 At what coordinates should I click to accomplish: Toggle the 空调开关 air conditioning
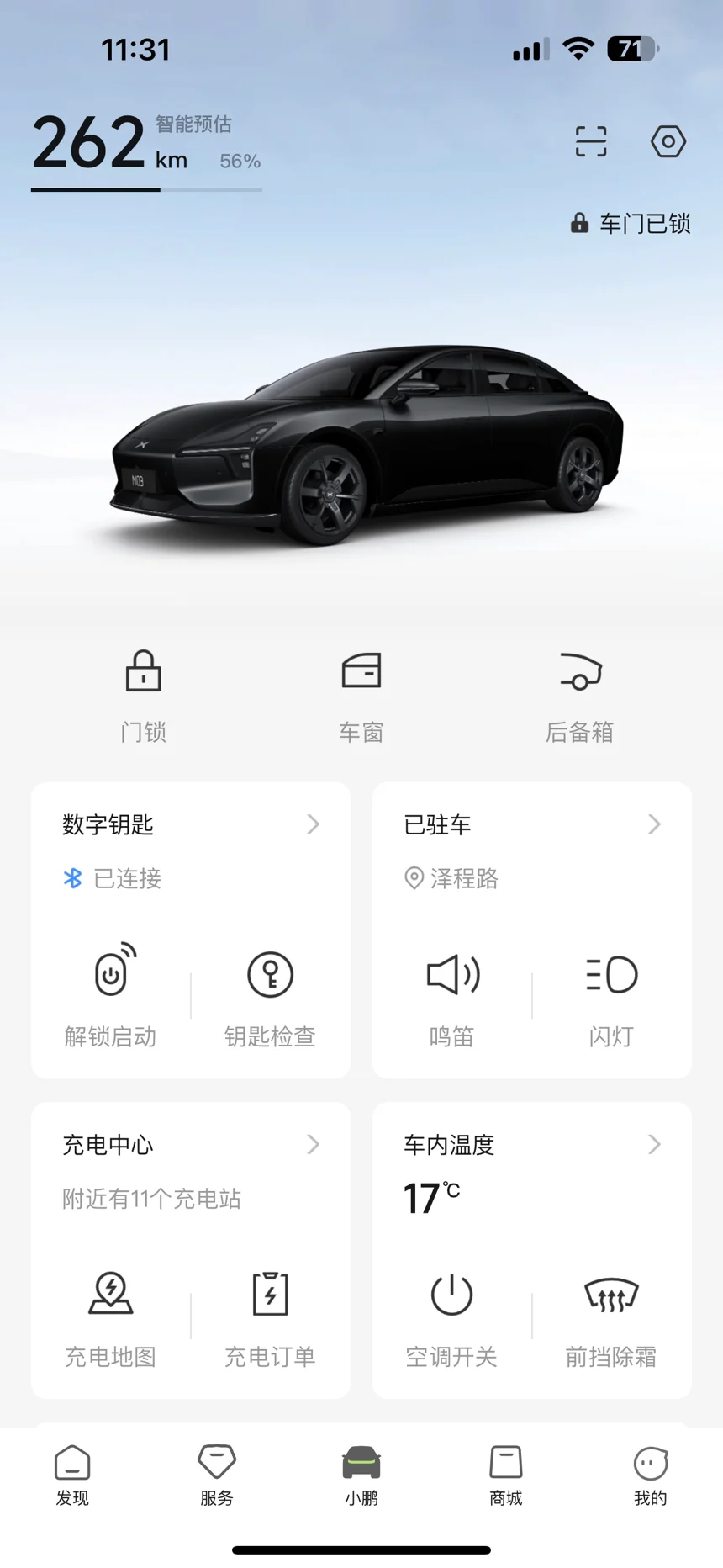[452, 1315]
